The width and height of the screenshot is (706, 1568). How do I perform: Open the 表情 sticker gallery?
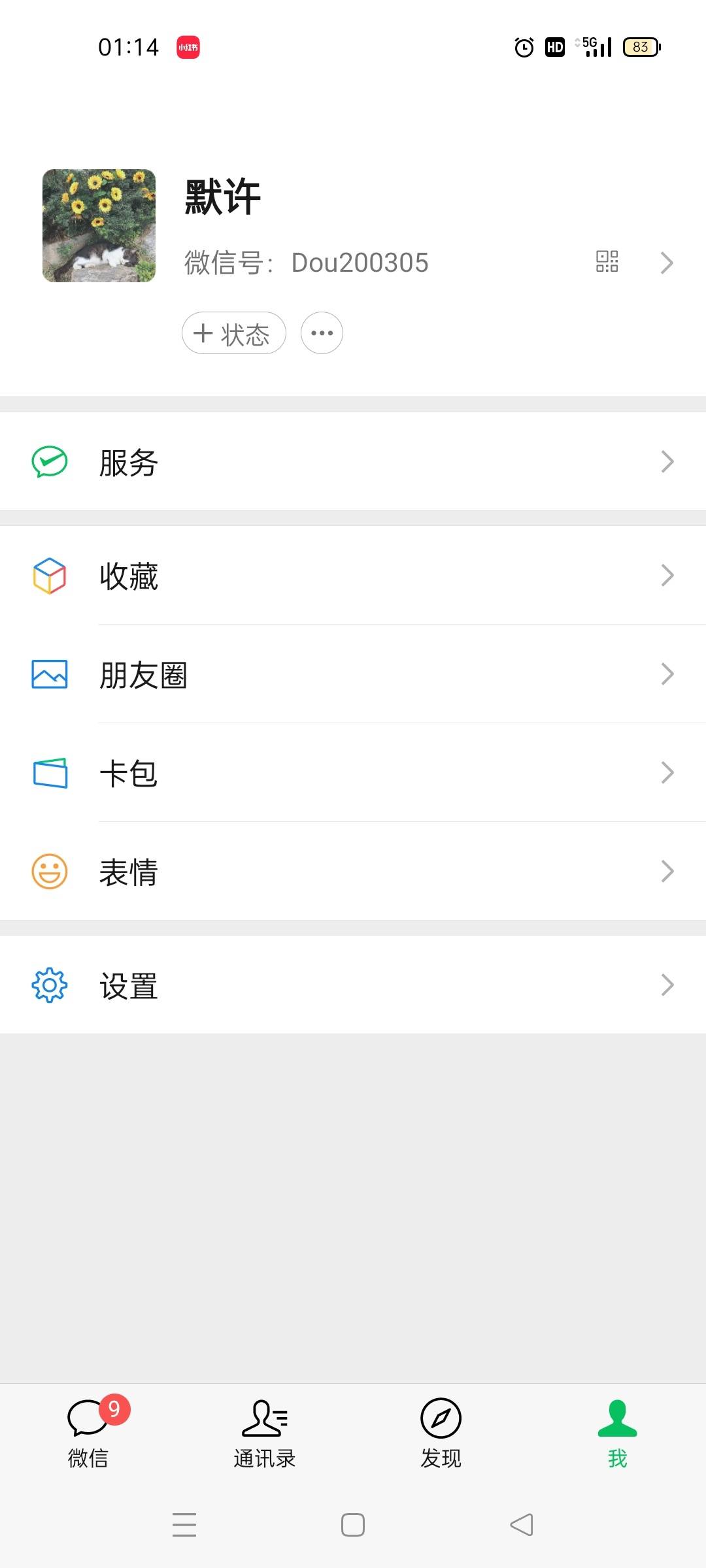353,872
